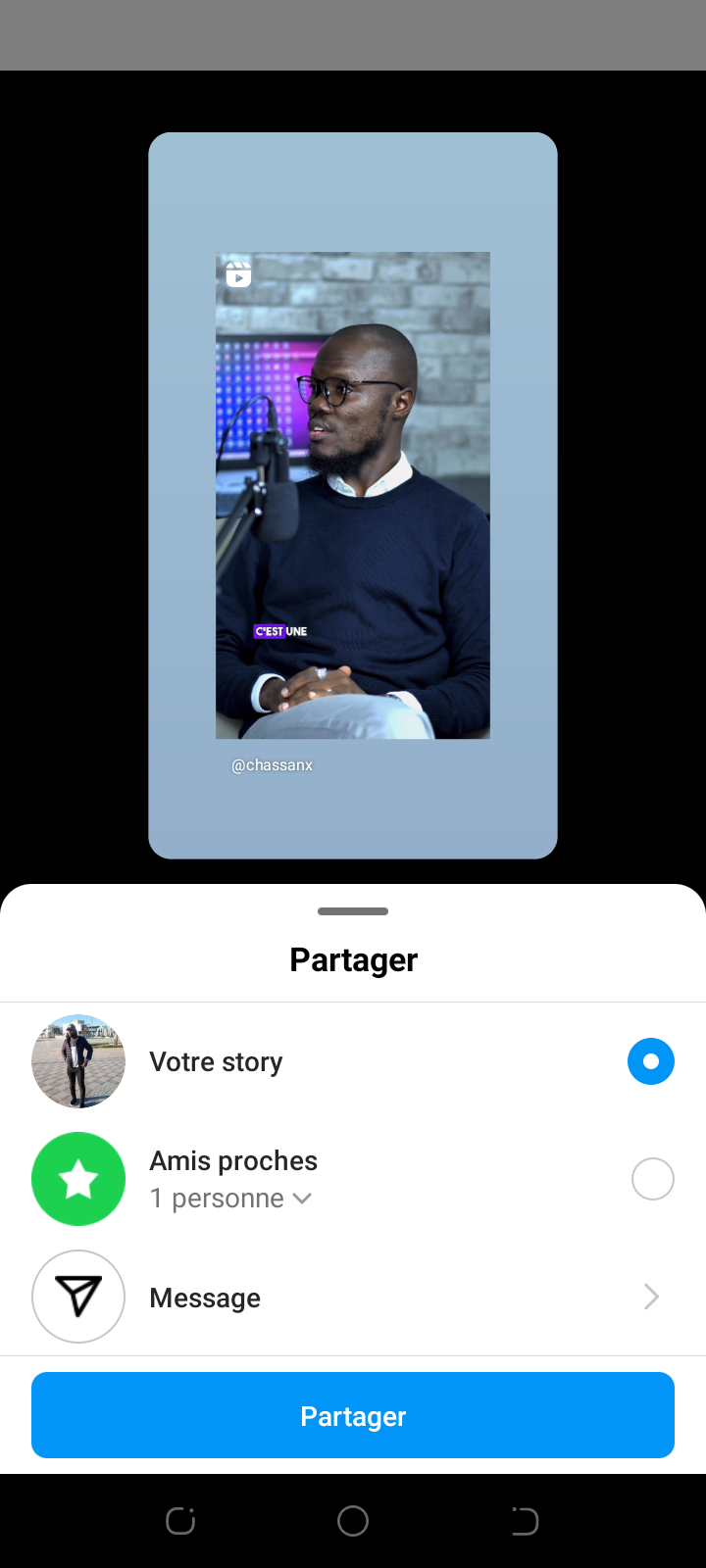Expand the 1 personne dropdown
The width and height of the screenshot is (706, 1568).
coord(231,1199)
